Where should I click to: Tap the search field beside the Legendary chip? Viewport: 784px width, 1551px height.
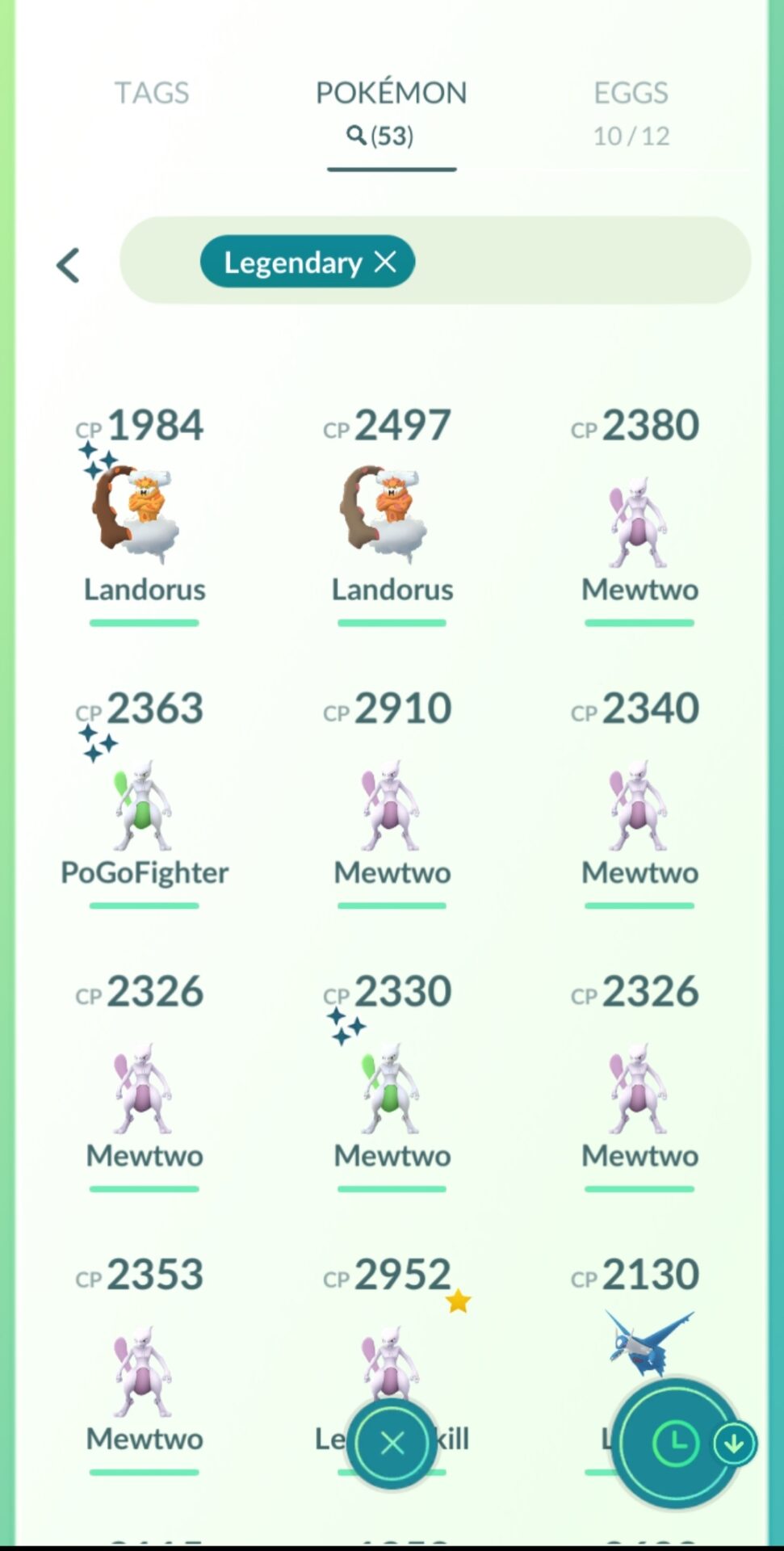[581, 260]
